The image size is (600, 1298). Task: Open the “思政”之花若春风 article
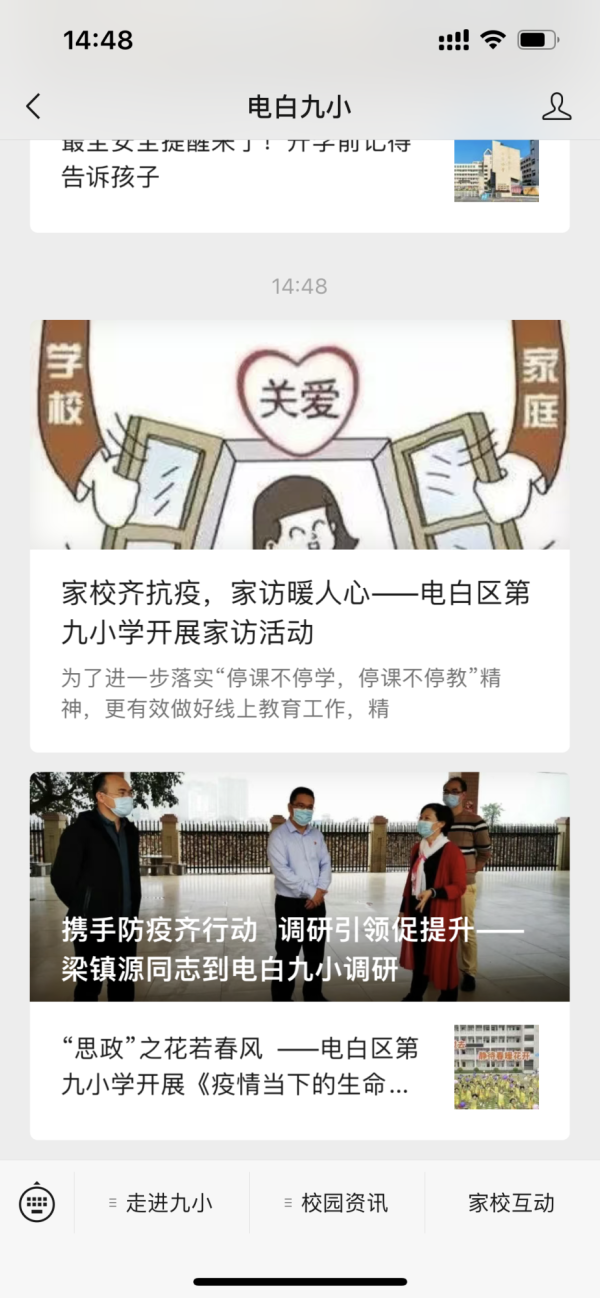click(x=240, y=1067)
